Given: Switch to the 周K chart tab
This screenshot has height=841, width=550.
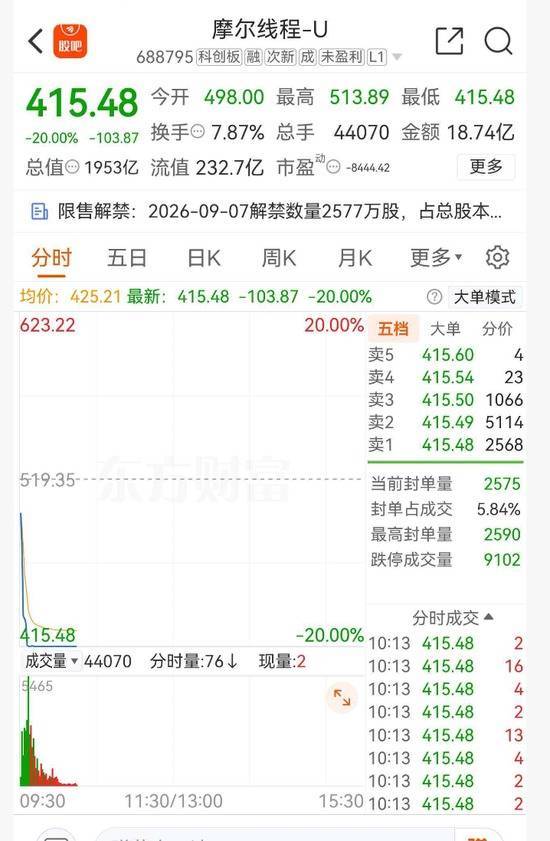Looking at the screenshot, I should tap(279, 258).
